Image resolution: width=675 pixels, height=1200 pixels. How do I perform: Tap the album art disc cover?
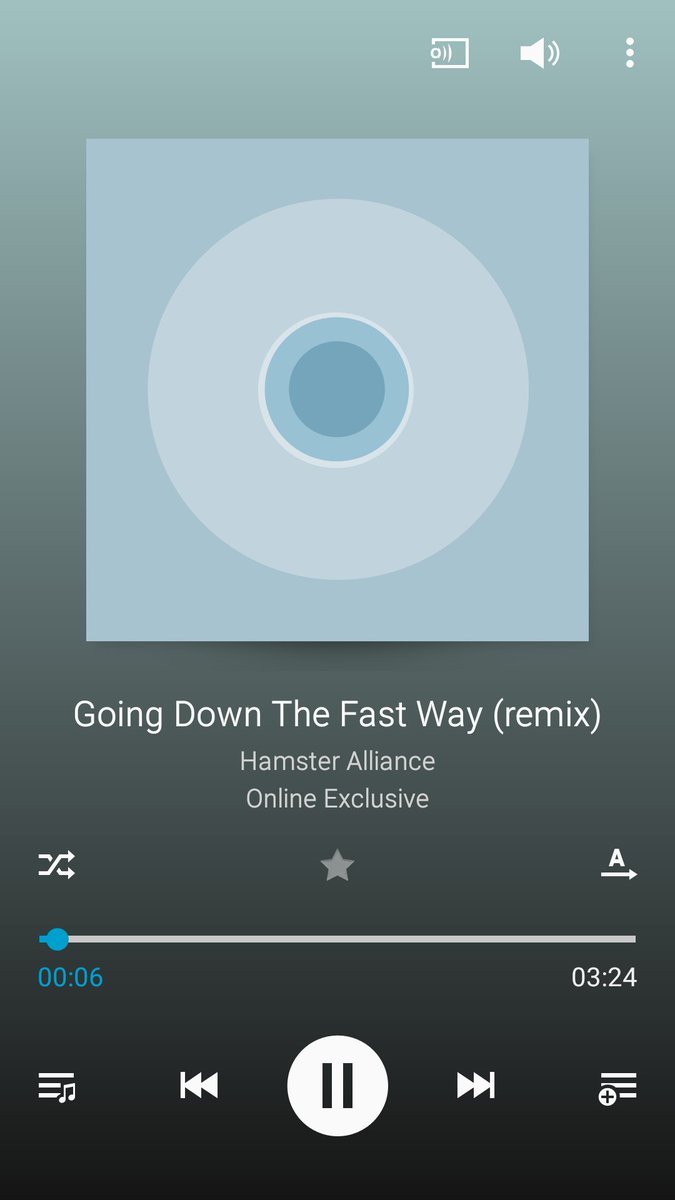tap(338, 389)
